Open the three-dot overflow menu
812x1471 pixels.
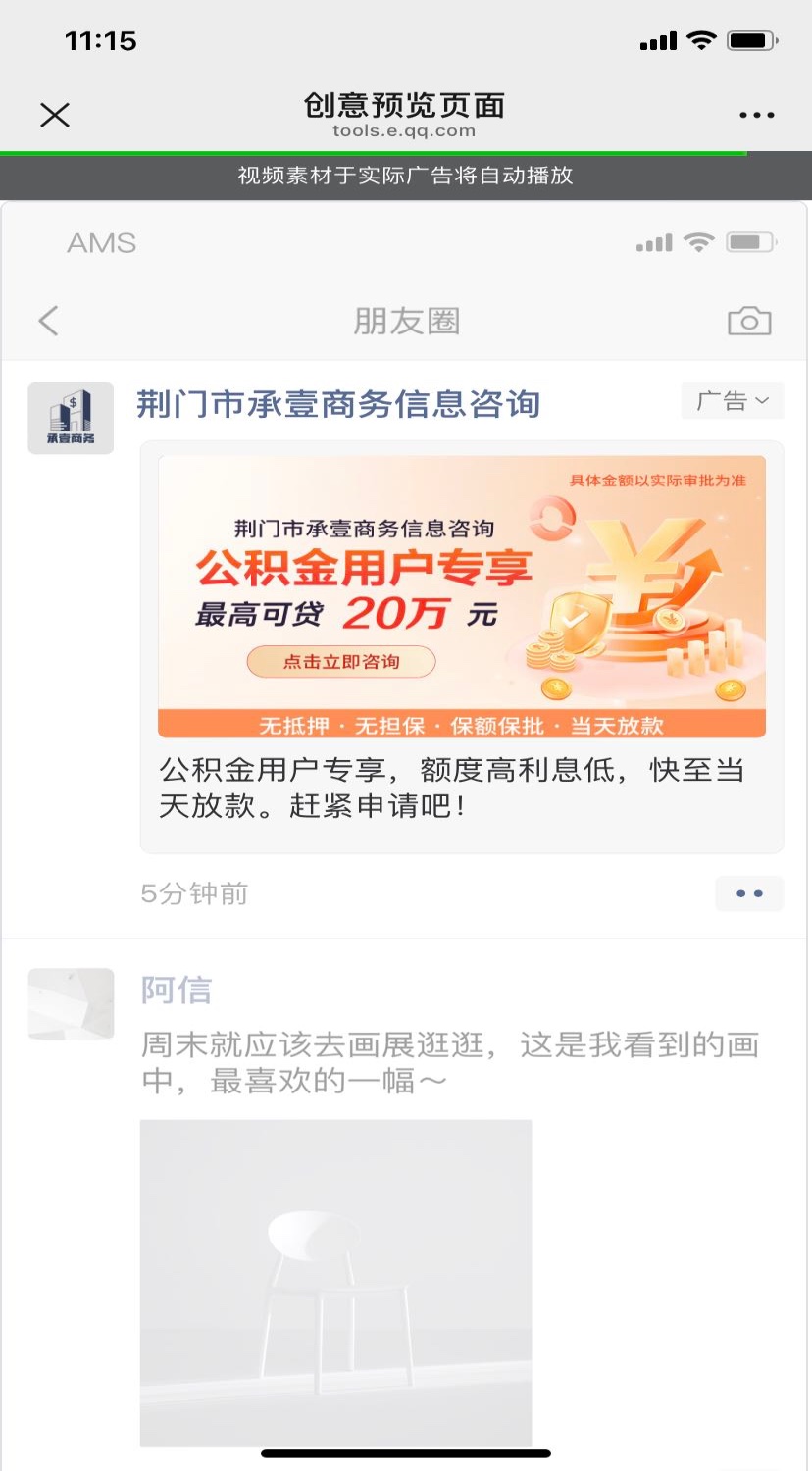coord(756,116)
